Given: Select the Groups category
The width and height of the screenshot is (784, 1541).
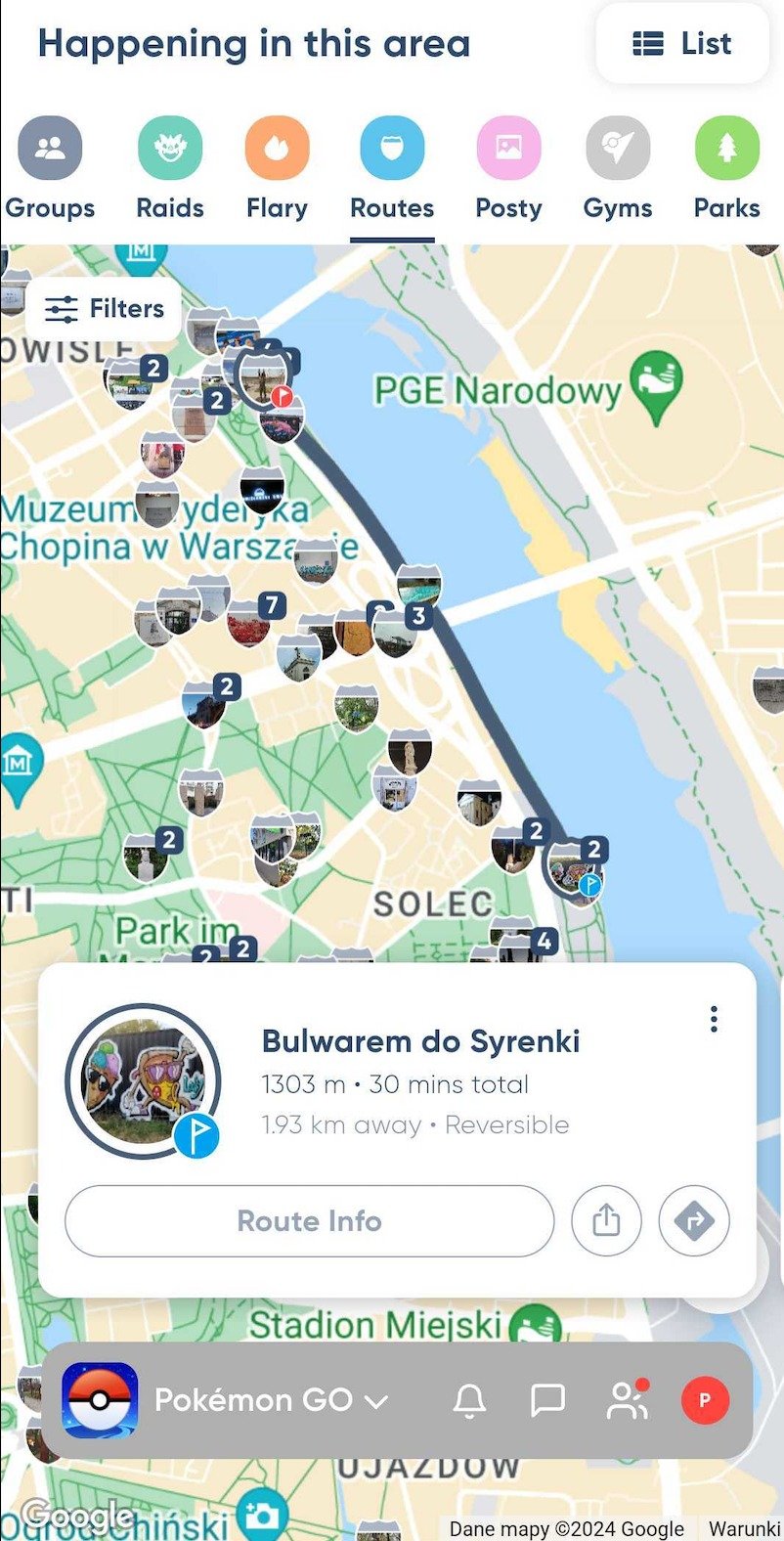Looking at the screenshot, I should (50, 168).
